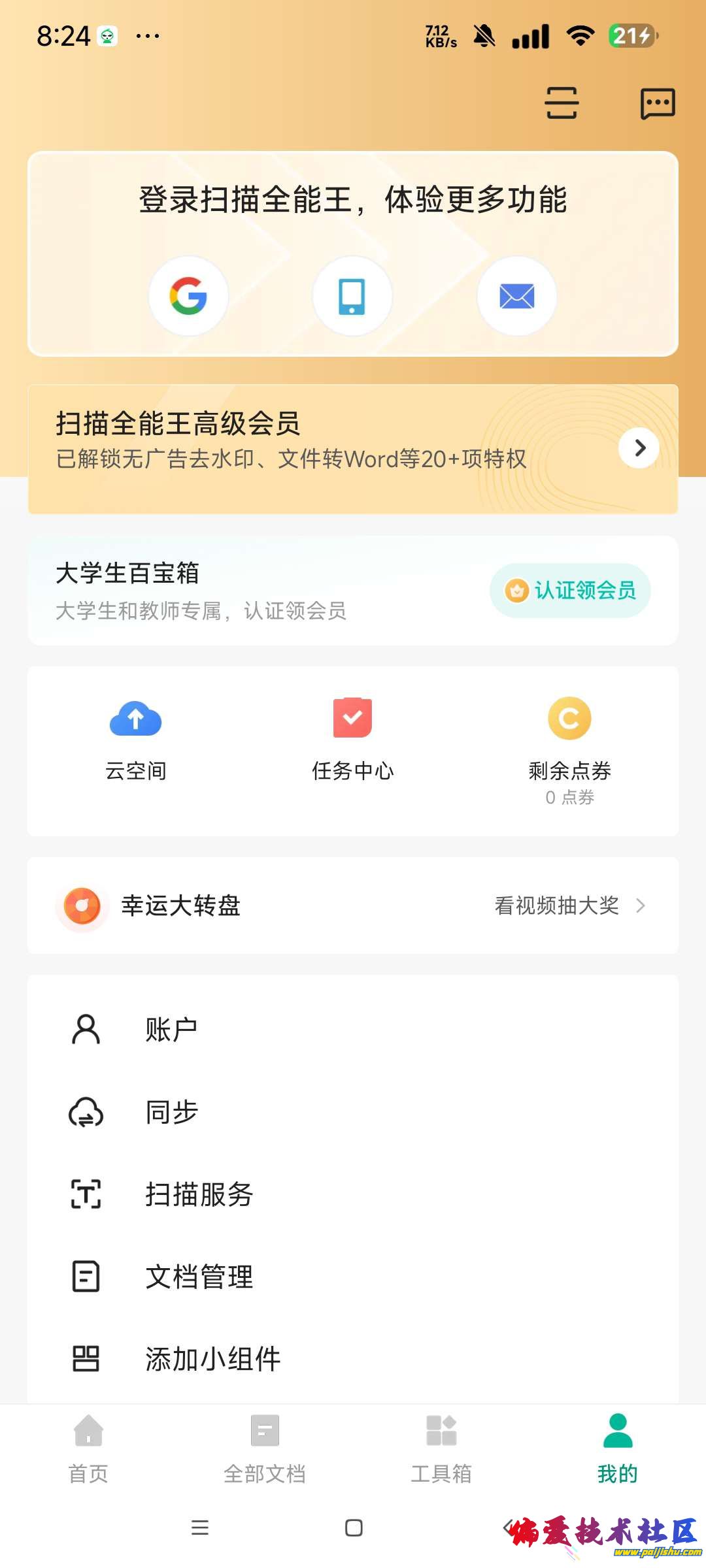Open the scan icon at top
The width and height of the screenshot is (706, 1568).
[x=562, y=103]
